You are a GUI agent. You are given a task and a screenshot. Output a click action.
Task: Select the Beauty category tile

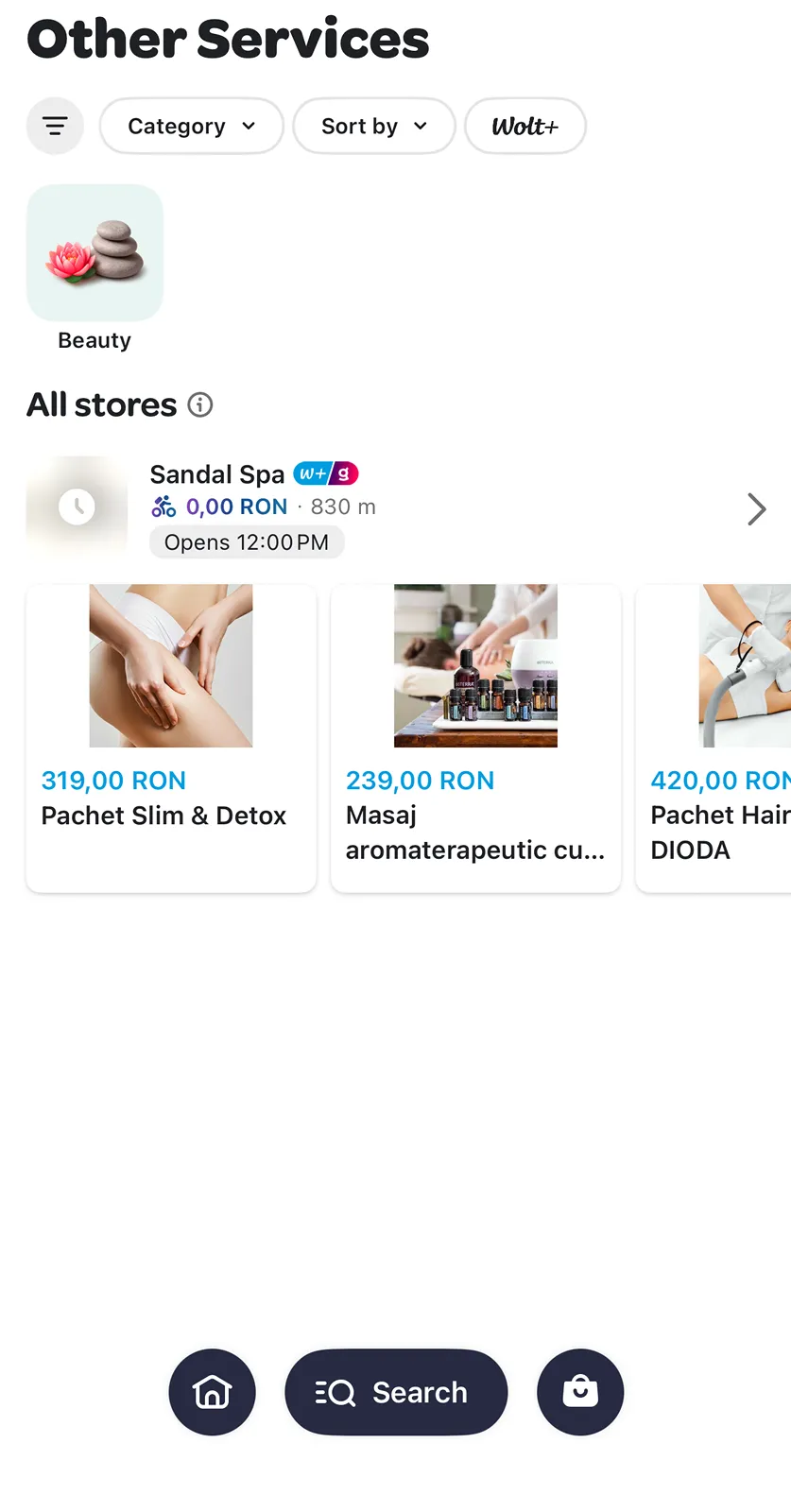[95, 253]
